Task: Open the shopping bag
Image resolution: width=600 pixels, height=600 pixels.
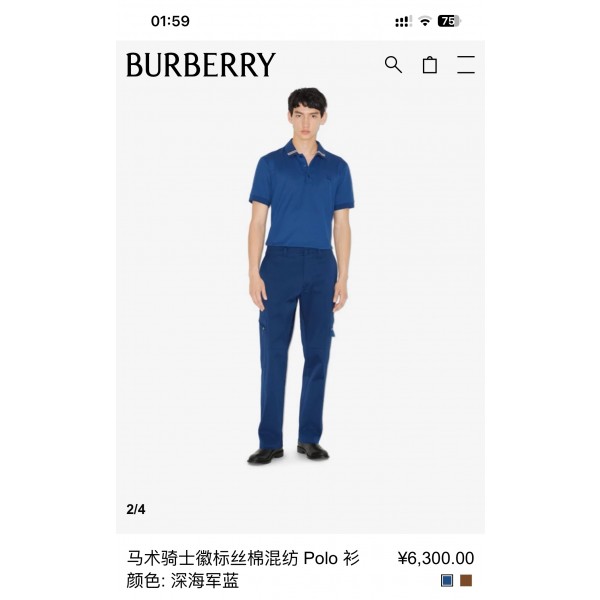Action: click(x=430, y=65)
